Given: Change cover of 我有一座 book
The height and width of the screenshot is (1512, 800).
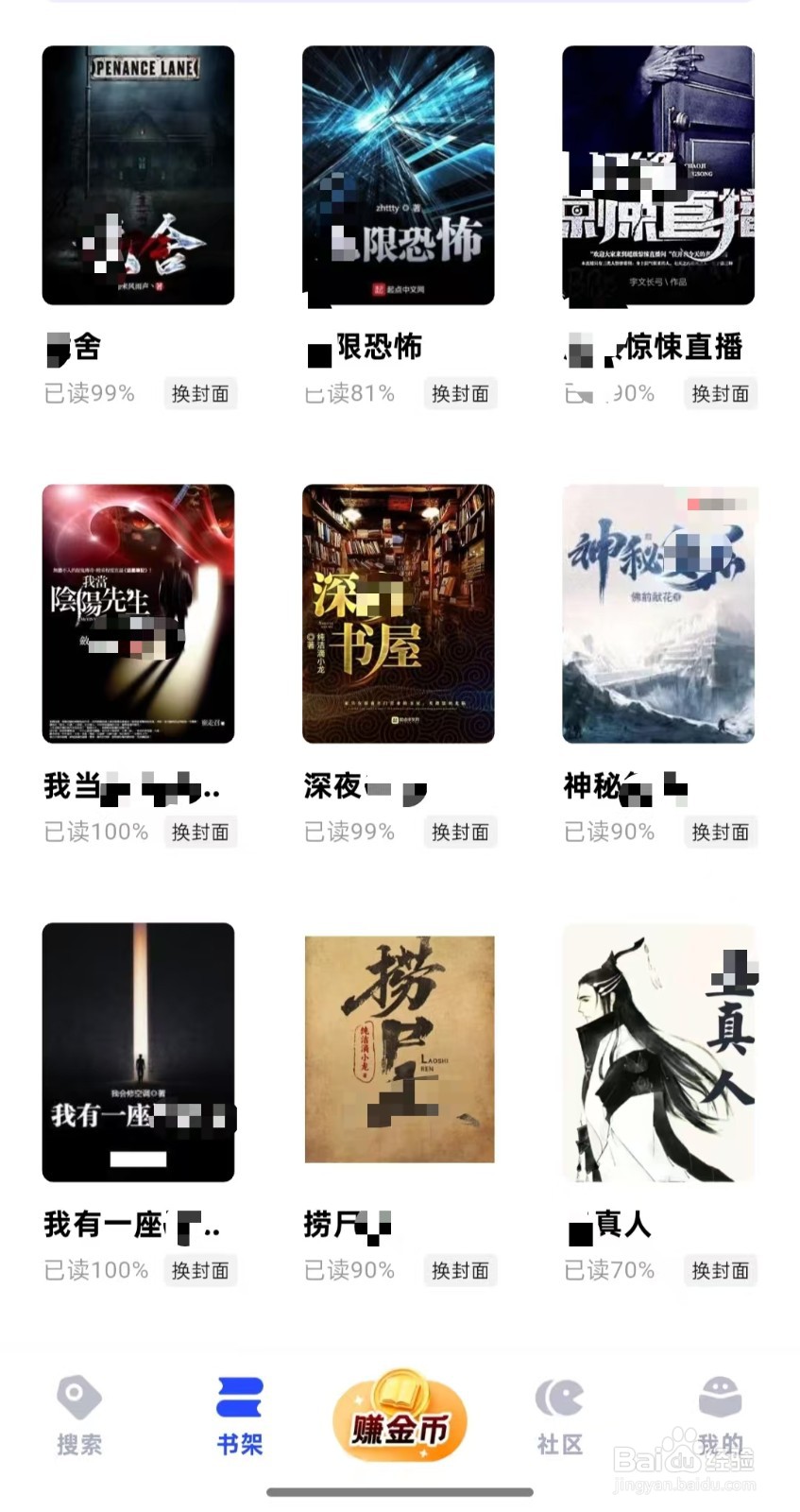Looking at the screenshot, I should point(199,1271).
